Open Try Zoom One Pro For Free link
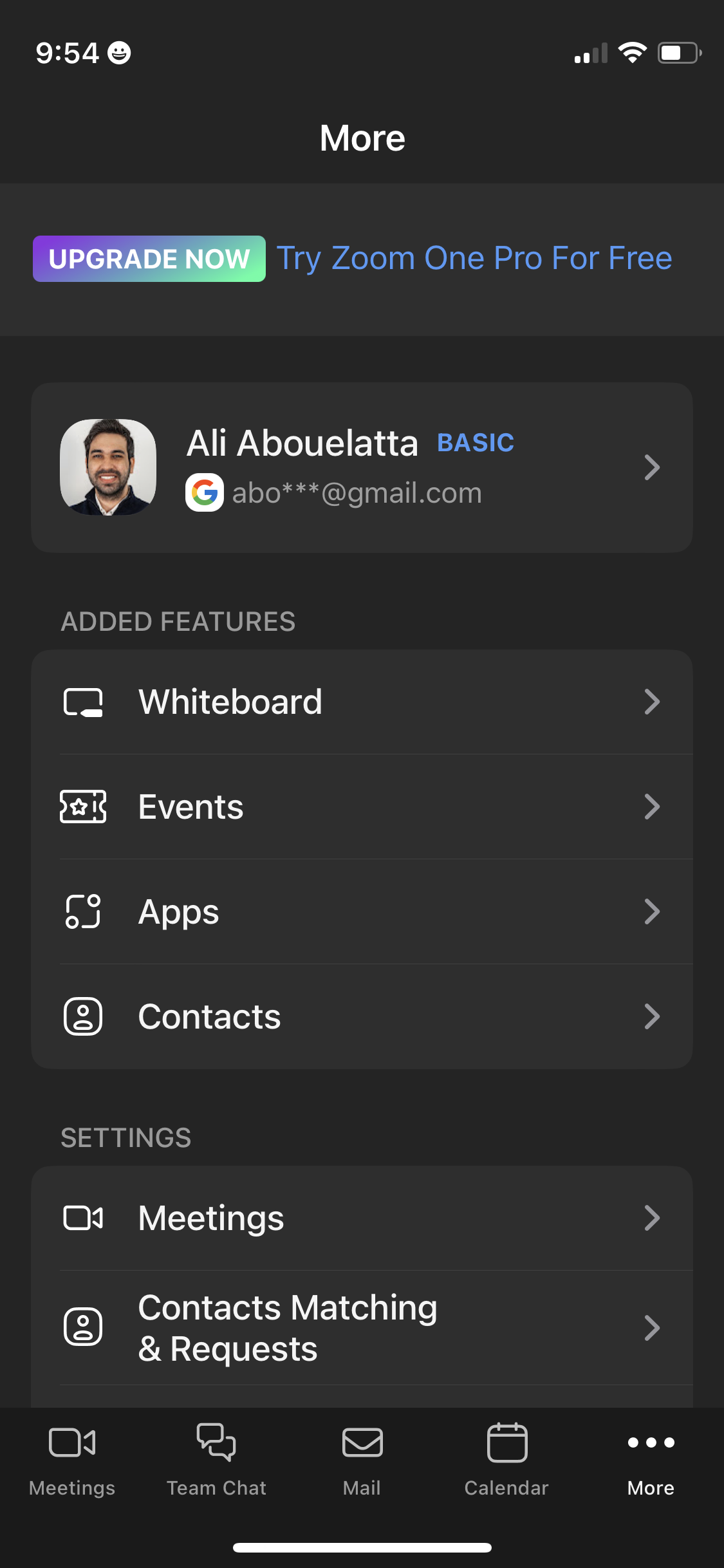 (x=475, y=257)
